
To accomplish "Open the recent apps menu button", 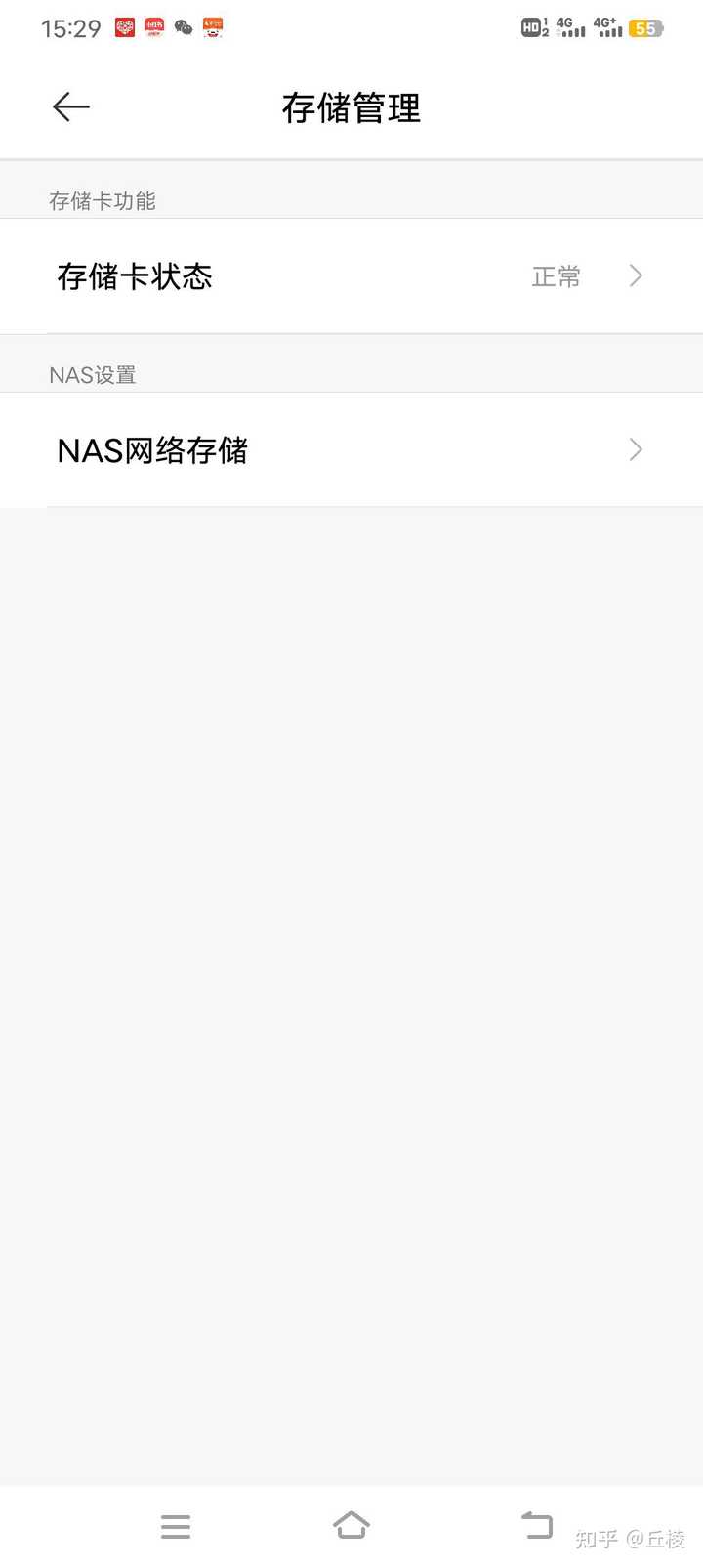I will point(176,1525).
